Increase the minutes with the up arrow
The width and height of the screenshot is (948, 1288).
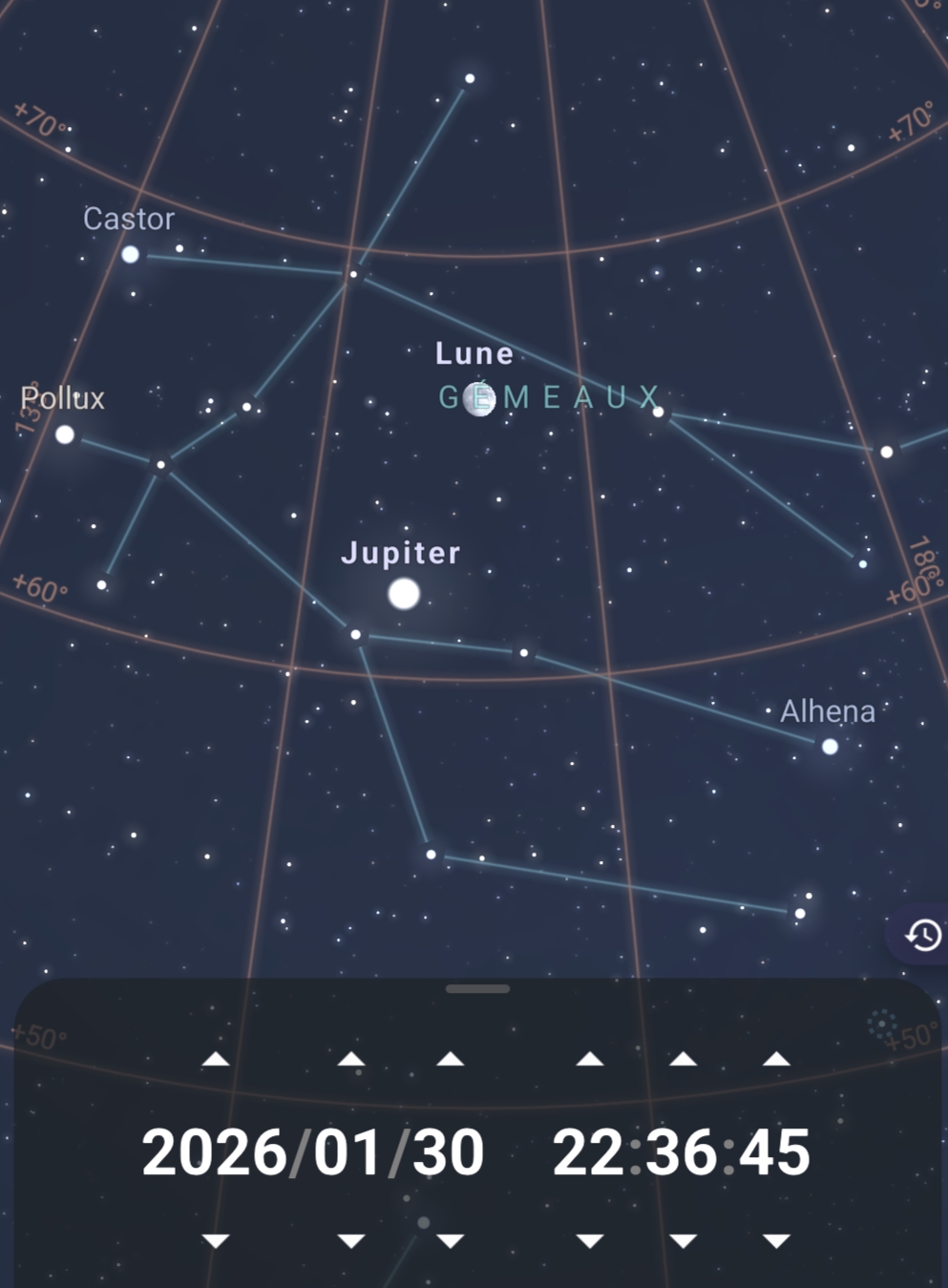tap(683, 1059)
